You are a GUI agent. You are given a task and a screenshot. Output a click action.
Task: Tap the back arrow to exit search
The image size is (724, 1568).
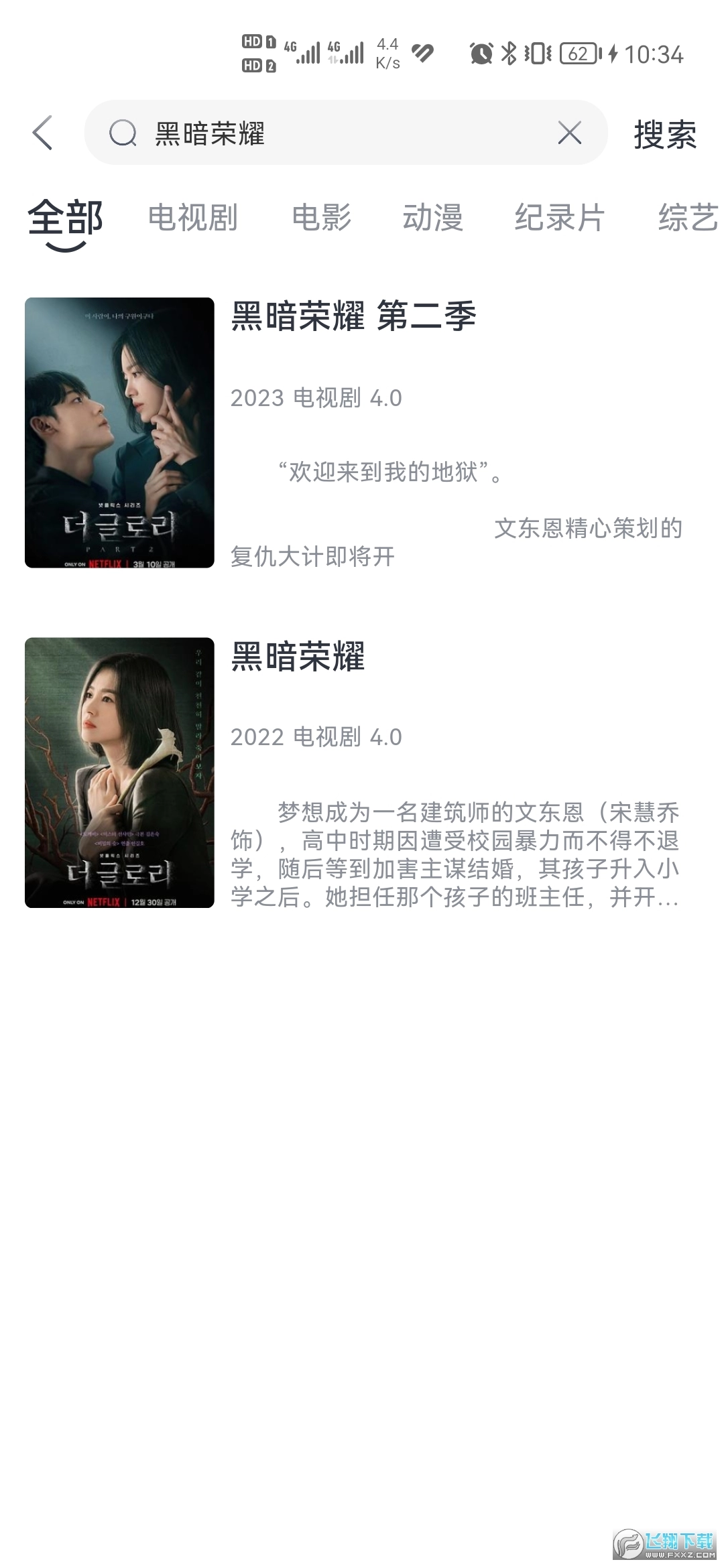click(x=42, y=133)
